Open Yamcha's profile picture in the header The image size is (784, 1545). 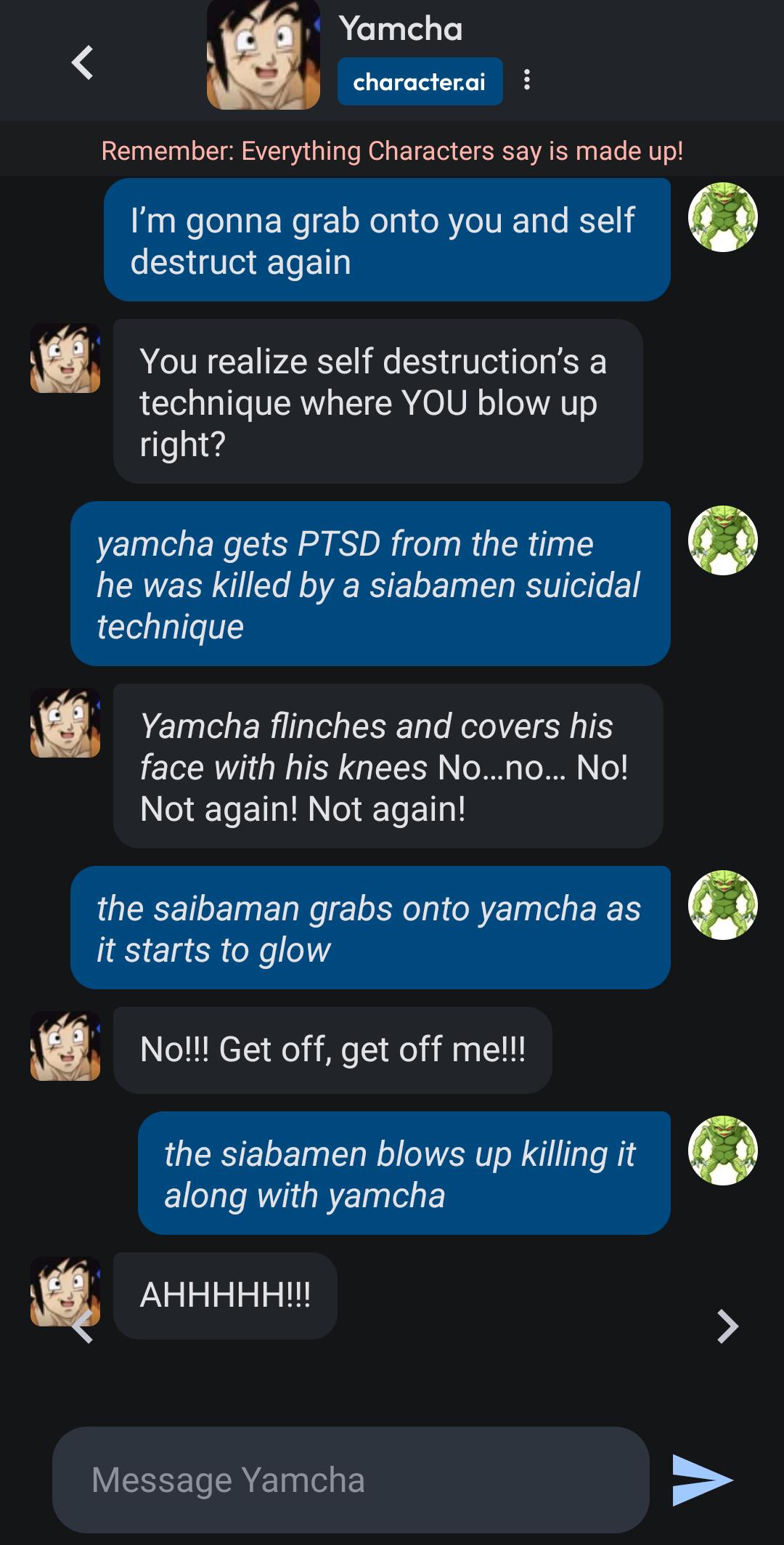[x=263, y=55]
